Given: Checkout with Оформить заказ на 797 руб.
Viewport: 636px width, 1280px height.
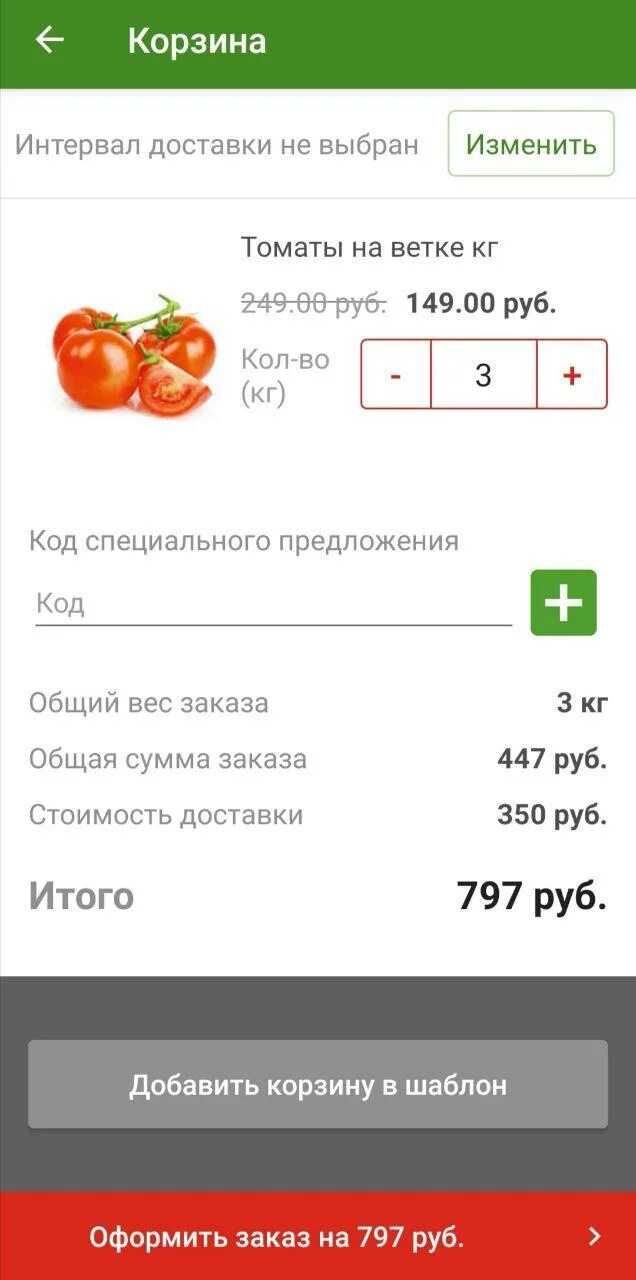Looking at the screenshot, I should tap(318, 1237).
